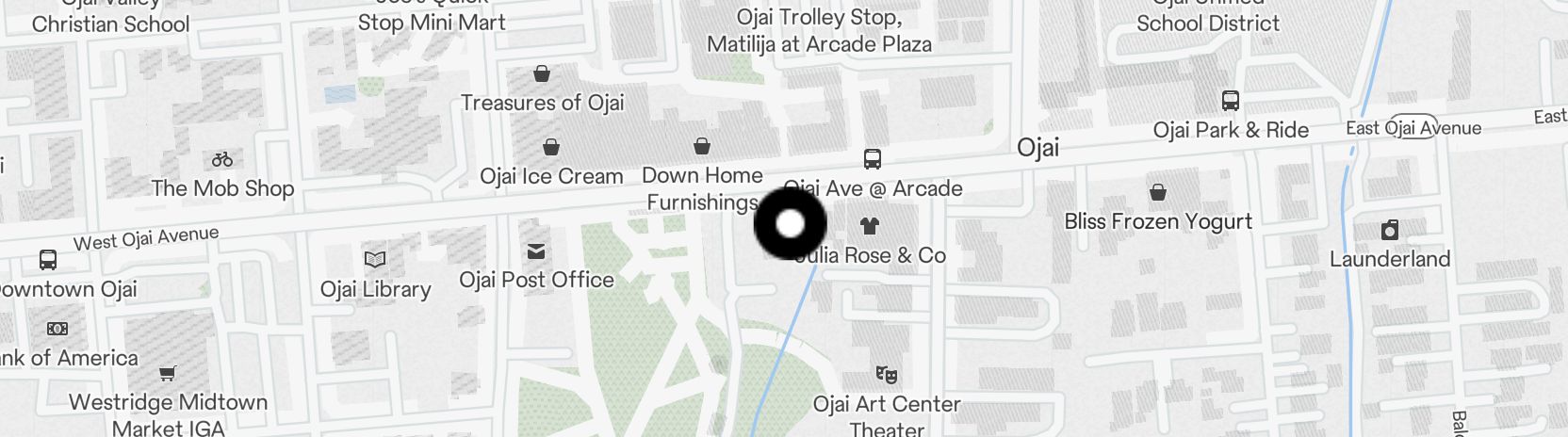Select Ojai Art Center Theater

click(886, 375)
